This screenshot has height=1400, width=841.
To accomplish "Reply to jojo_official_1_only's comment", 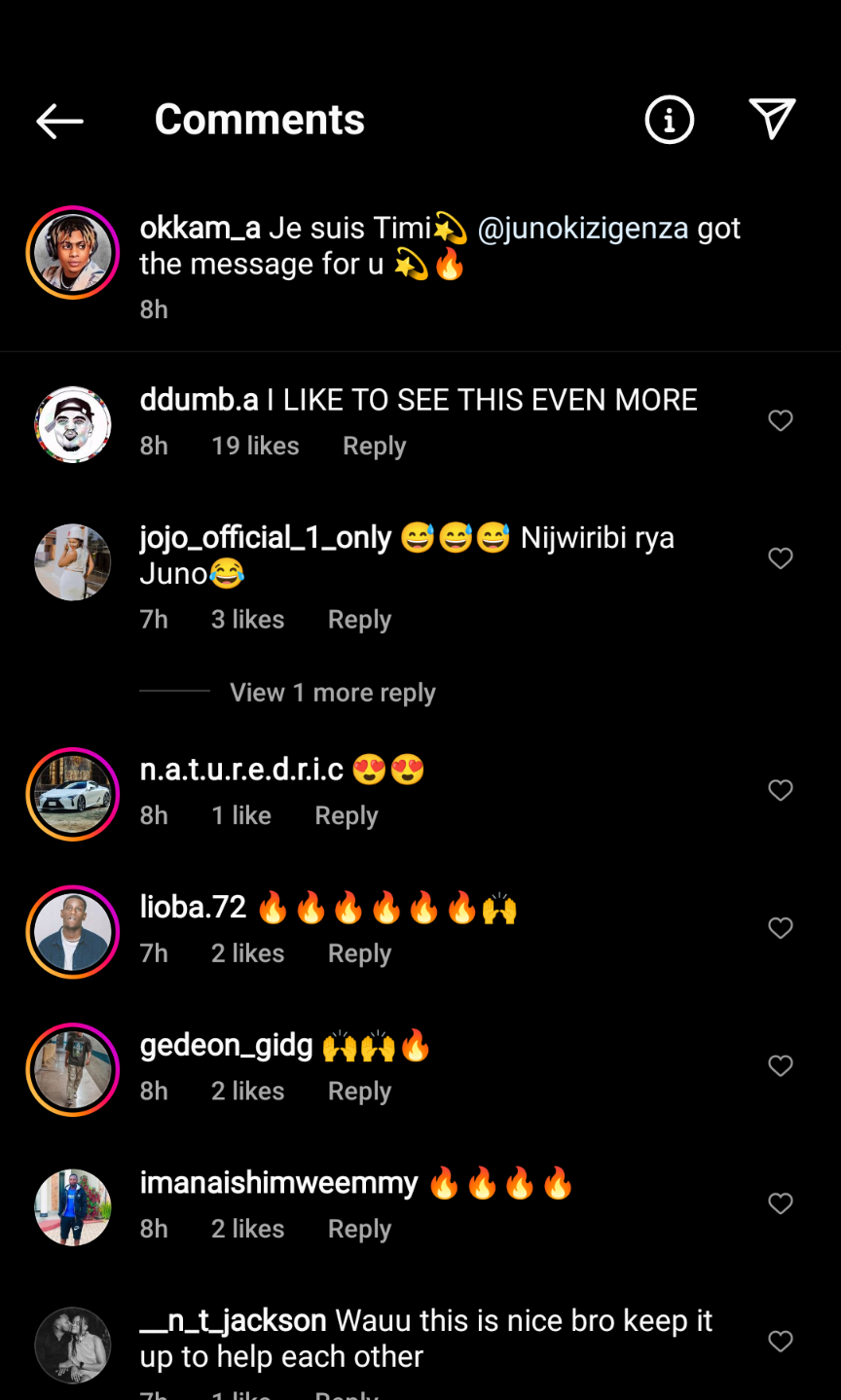I will (x=359, y=620).
